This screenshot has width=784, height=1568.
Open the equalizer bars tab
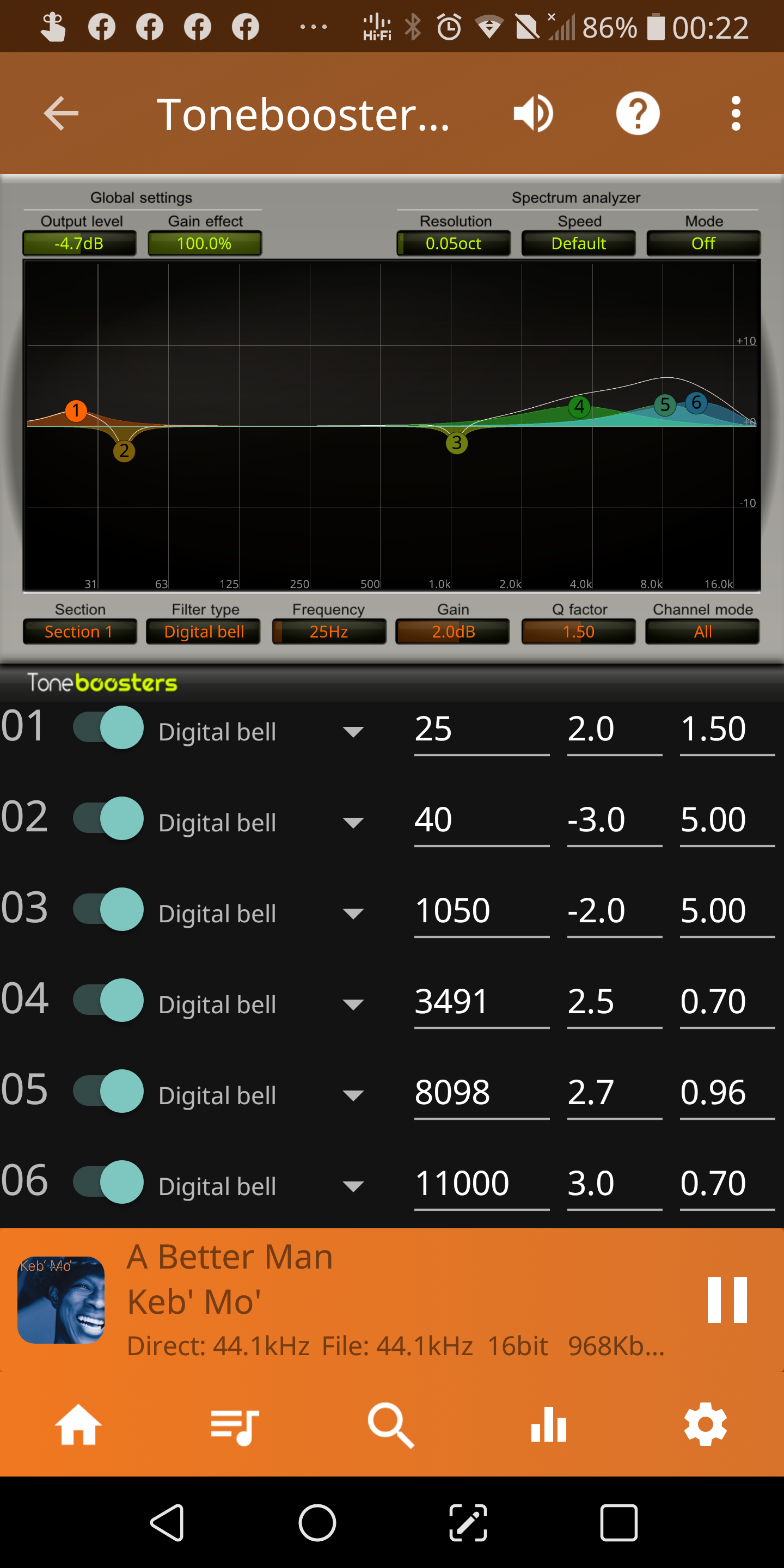pos(548,1425)
